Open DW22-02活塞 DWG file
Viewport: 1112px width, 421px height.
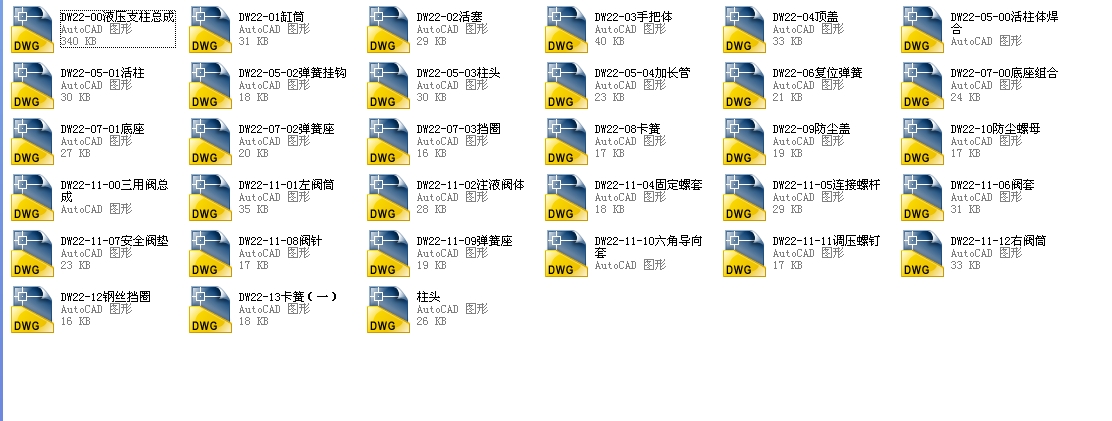389,30
